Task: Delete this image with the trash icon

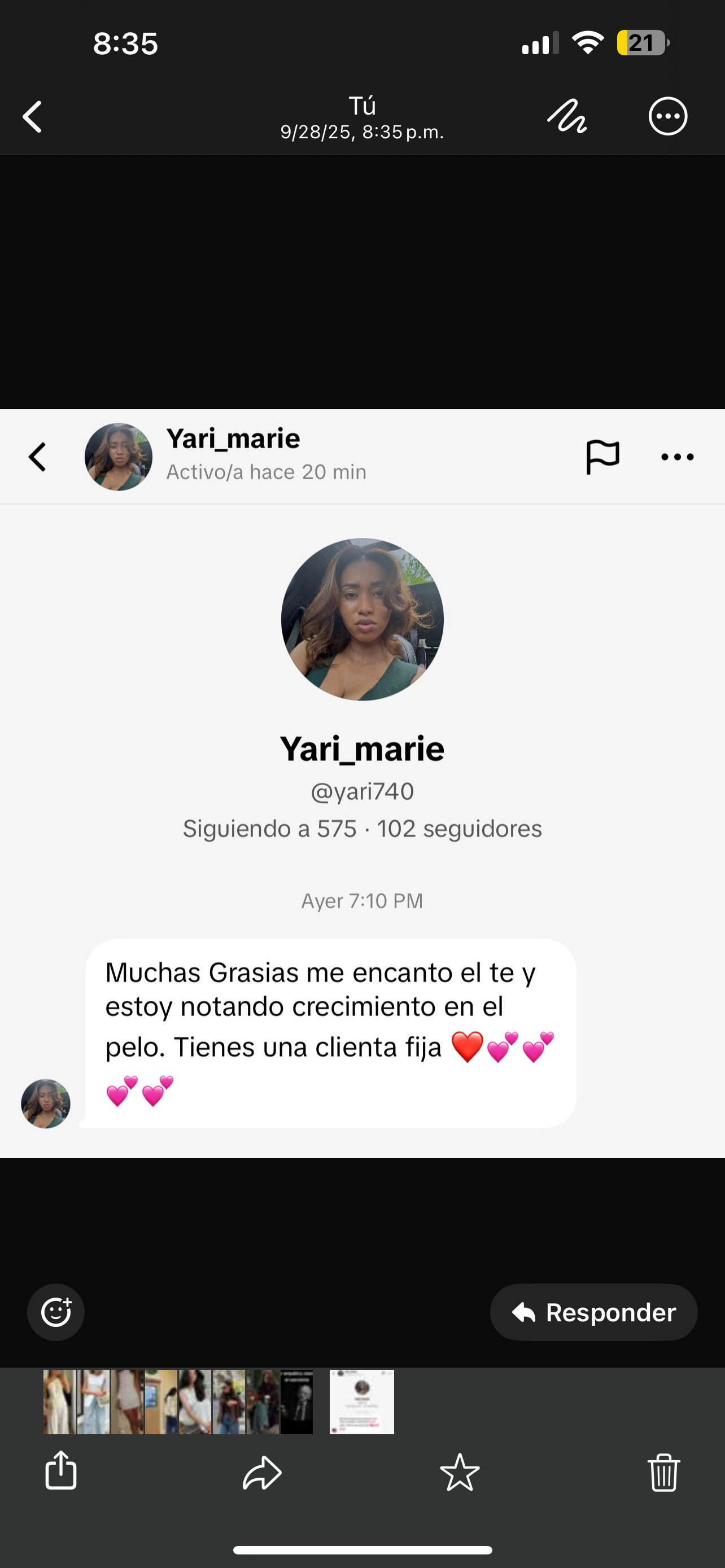Action: click(x=663, y=1473)
